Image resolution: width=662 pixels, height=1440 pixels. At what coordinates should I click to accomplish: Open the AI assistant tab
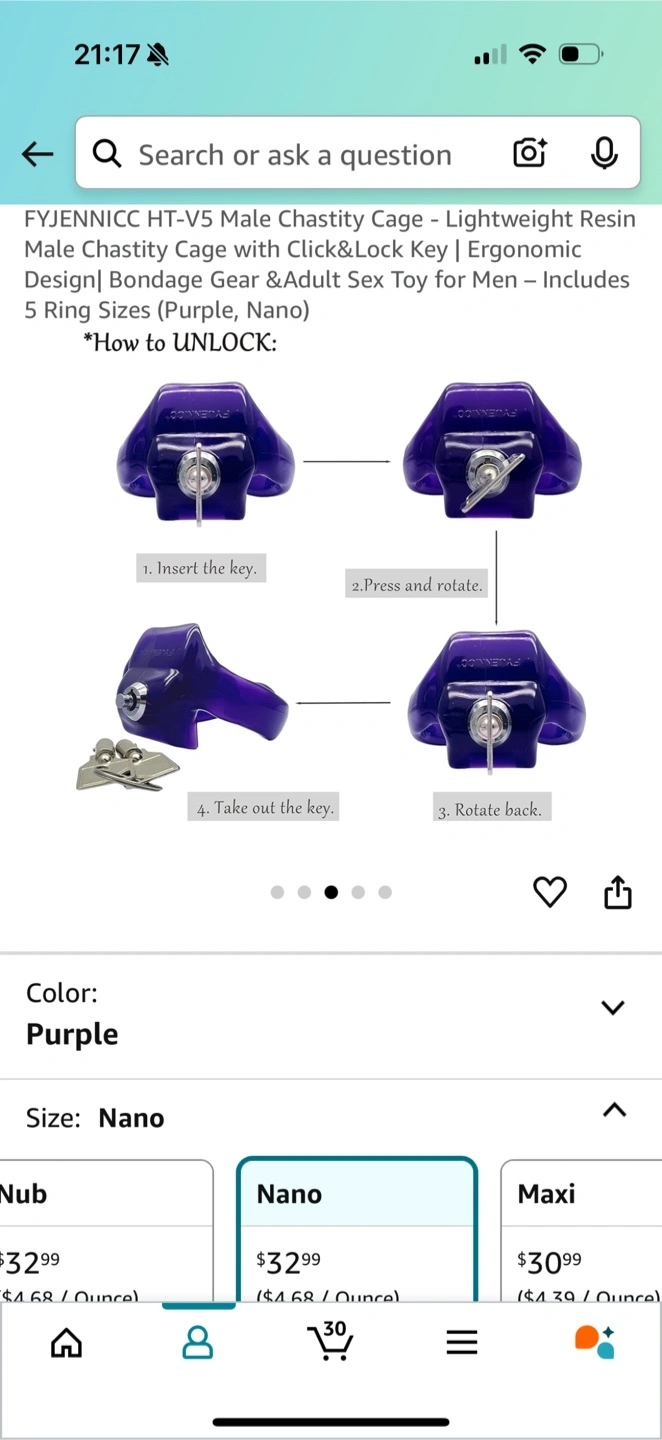594,1342
